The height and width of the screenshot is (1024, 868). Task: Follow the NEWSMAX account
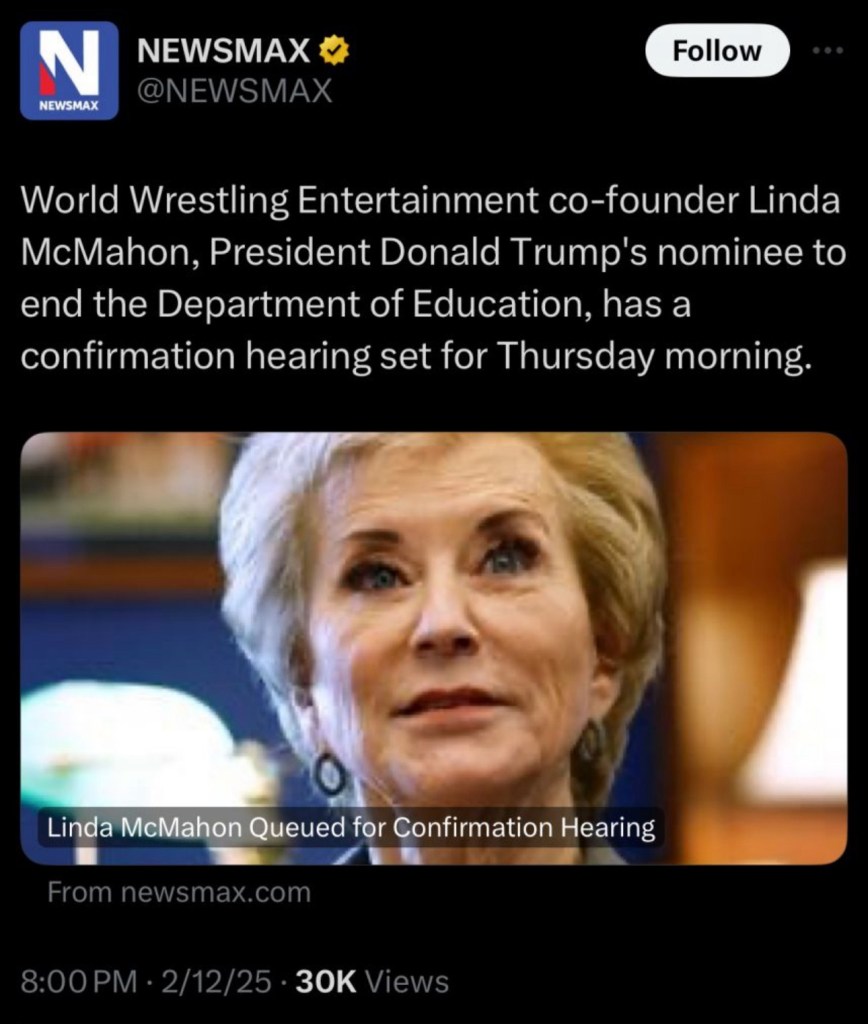[x=717, y=51]
